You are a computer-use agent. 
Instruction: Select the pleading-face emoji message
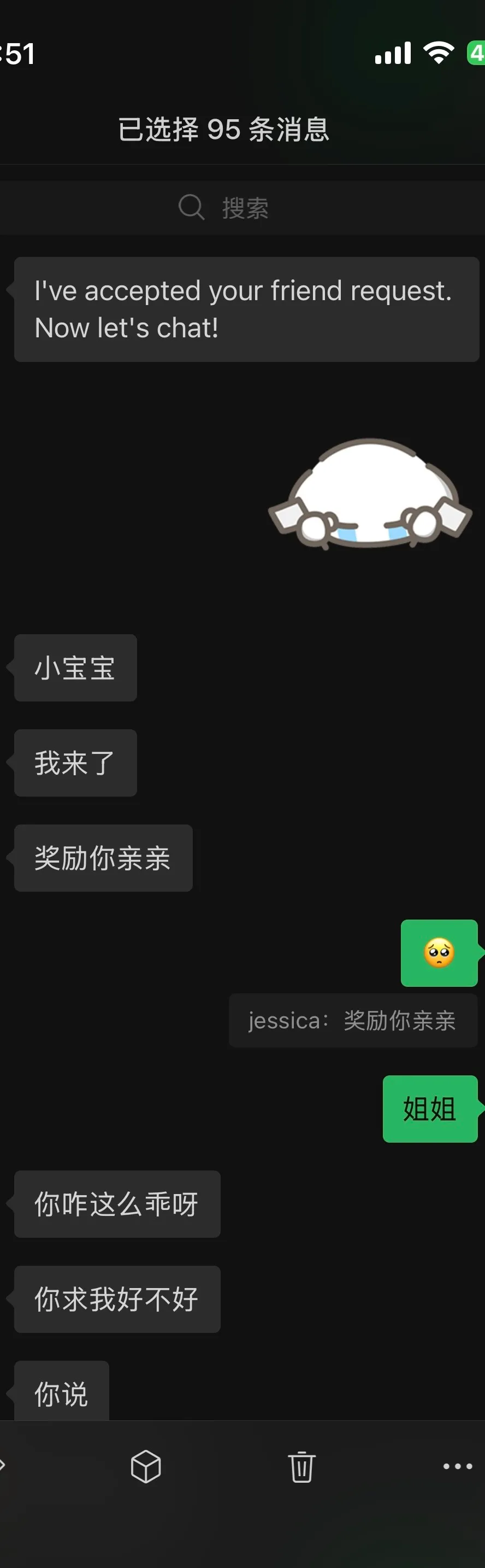click(x=439, y=952)
